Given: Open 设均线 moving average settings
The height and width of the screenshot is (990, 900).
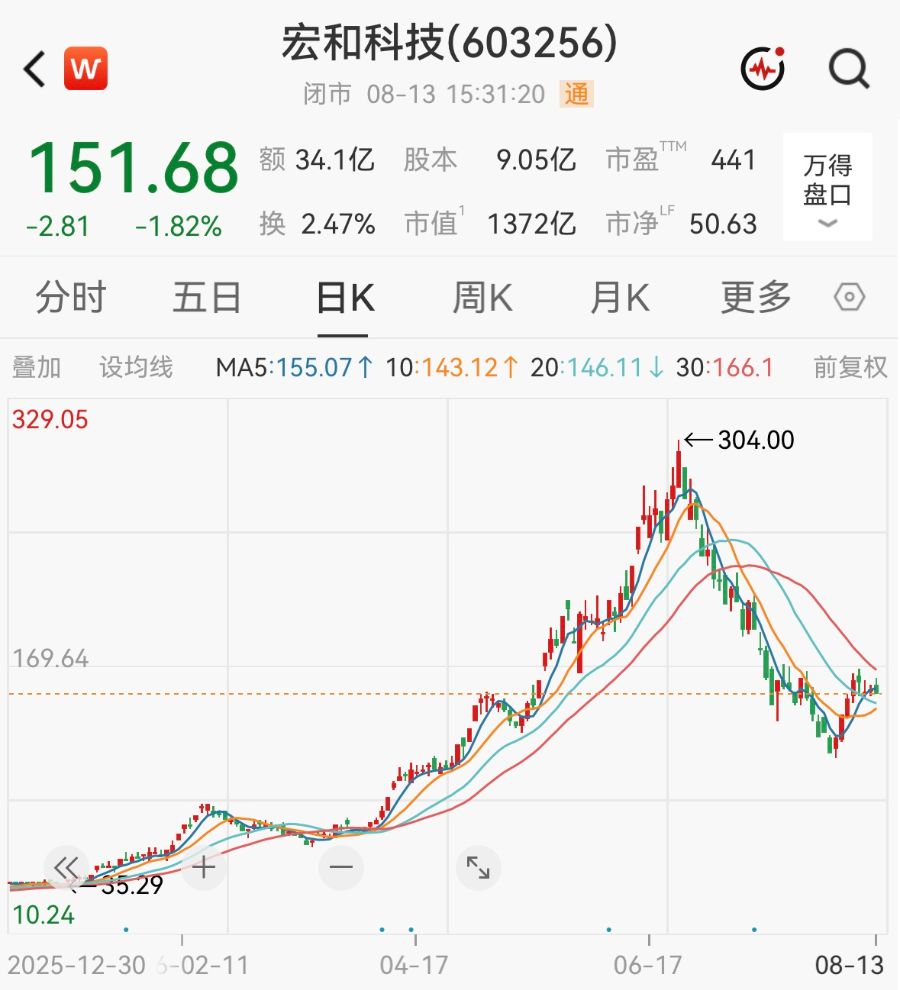Looking at the screenshot, I should (136, 367).
